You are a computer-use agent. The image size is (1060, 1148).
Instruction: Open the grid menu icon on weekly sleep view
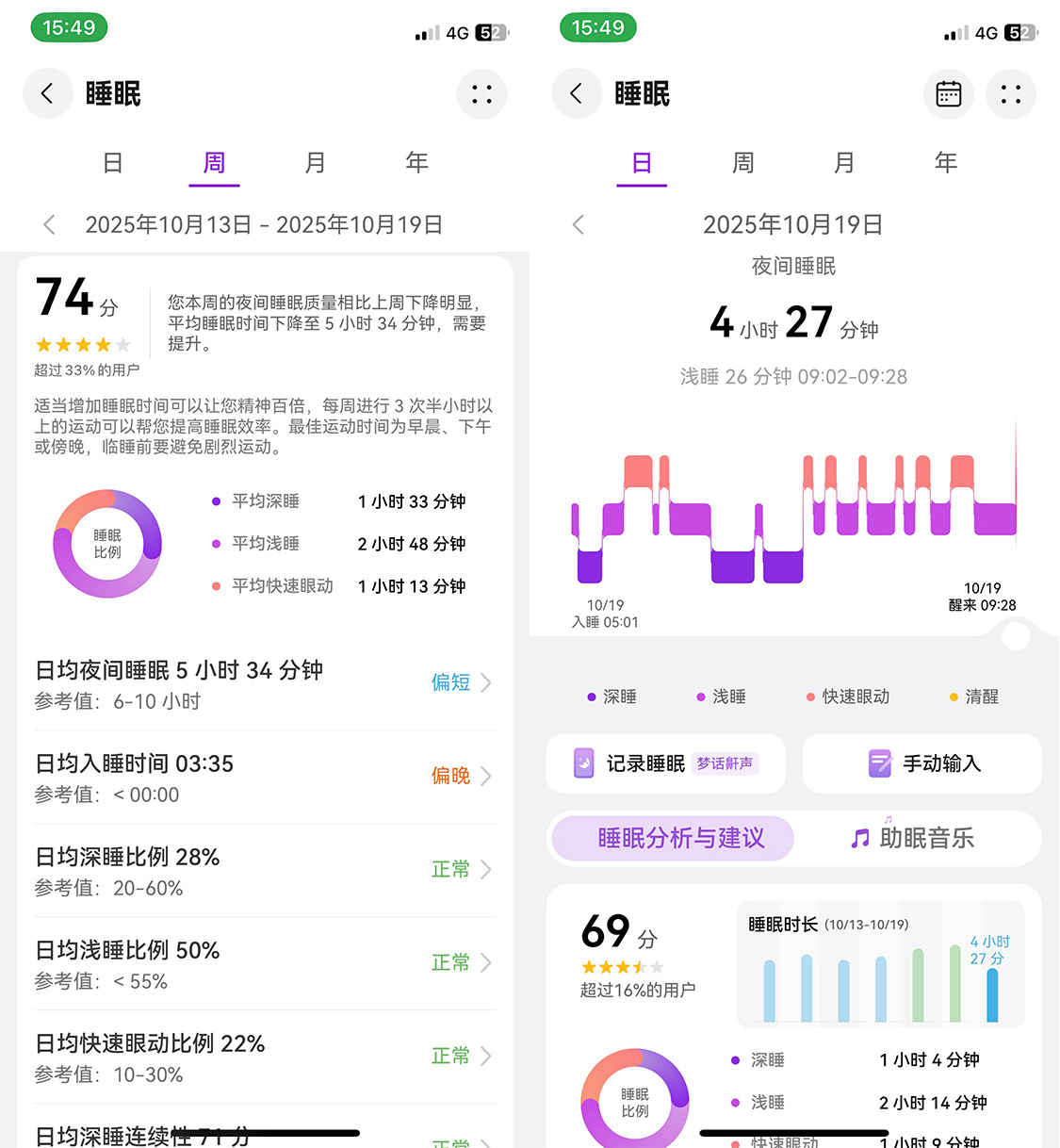click(x=481, y=94)
